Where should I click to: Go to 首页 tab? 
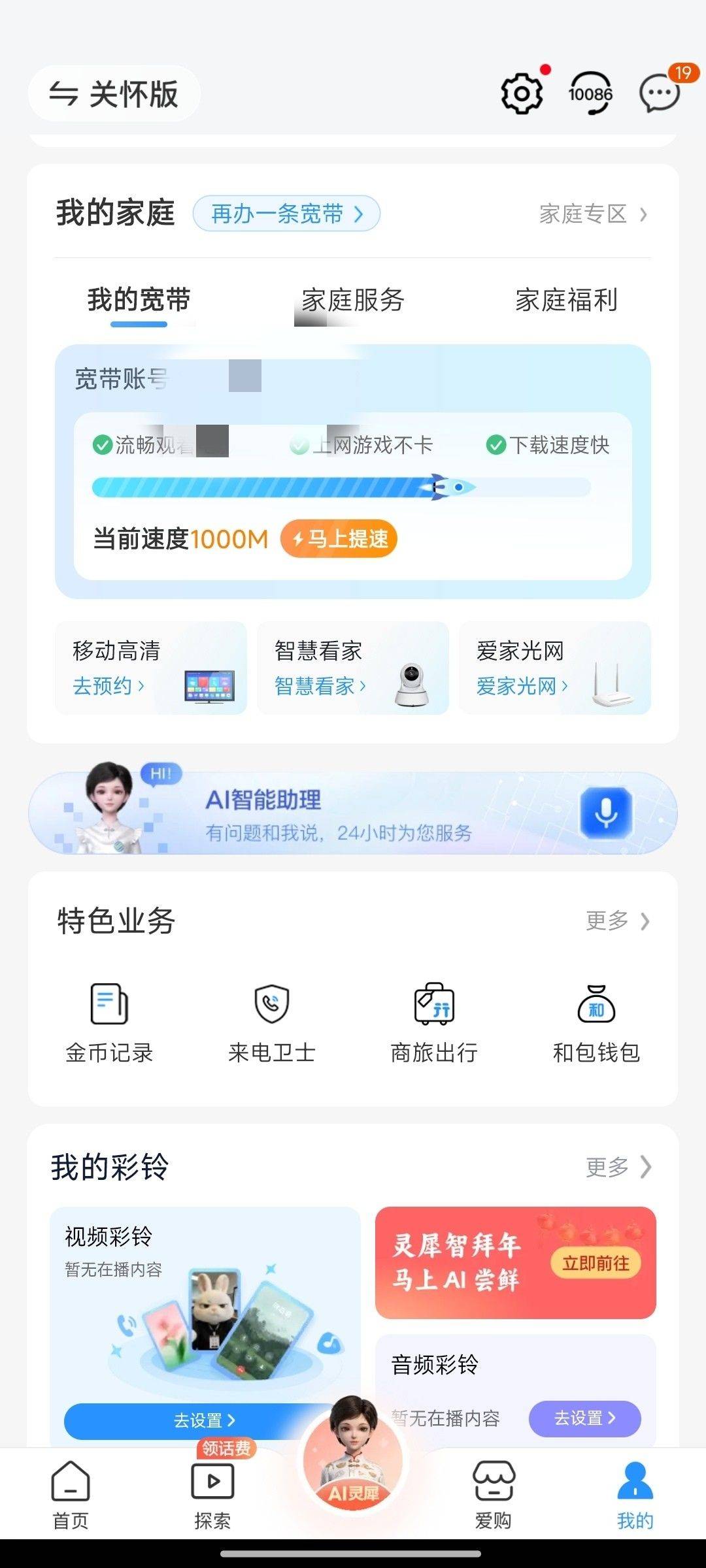tap(71, 1495)
